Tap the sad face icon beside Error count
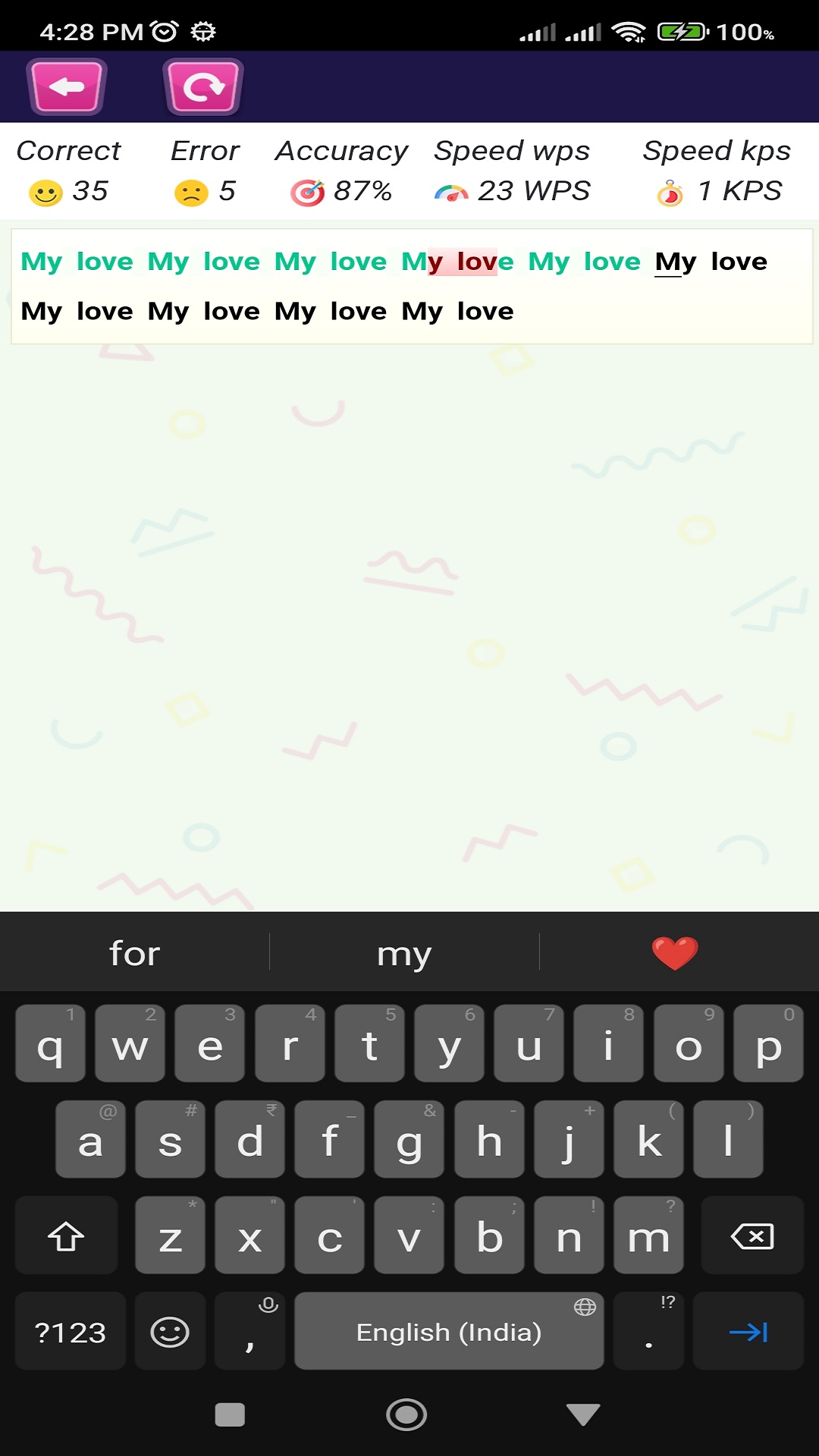This screenshot has width=819, height=1456. (192, 191)
